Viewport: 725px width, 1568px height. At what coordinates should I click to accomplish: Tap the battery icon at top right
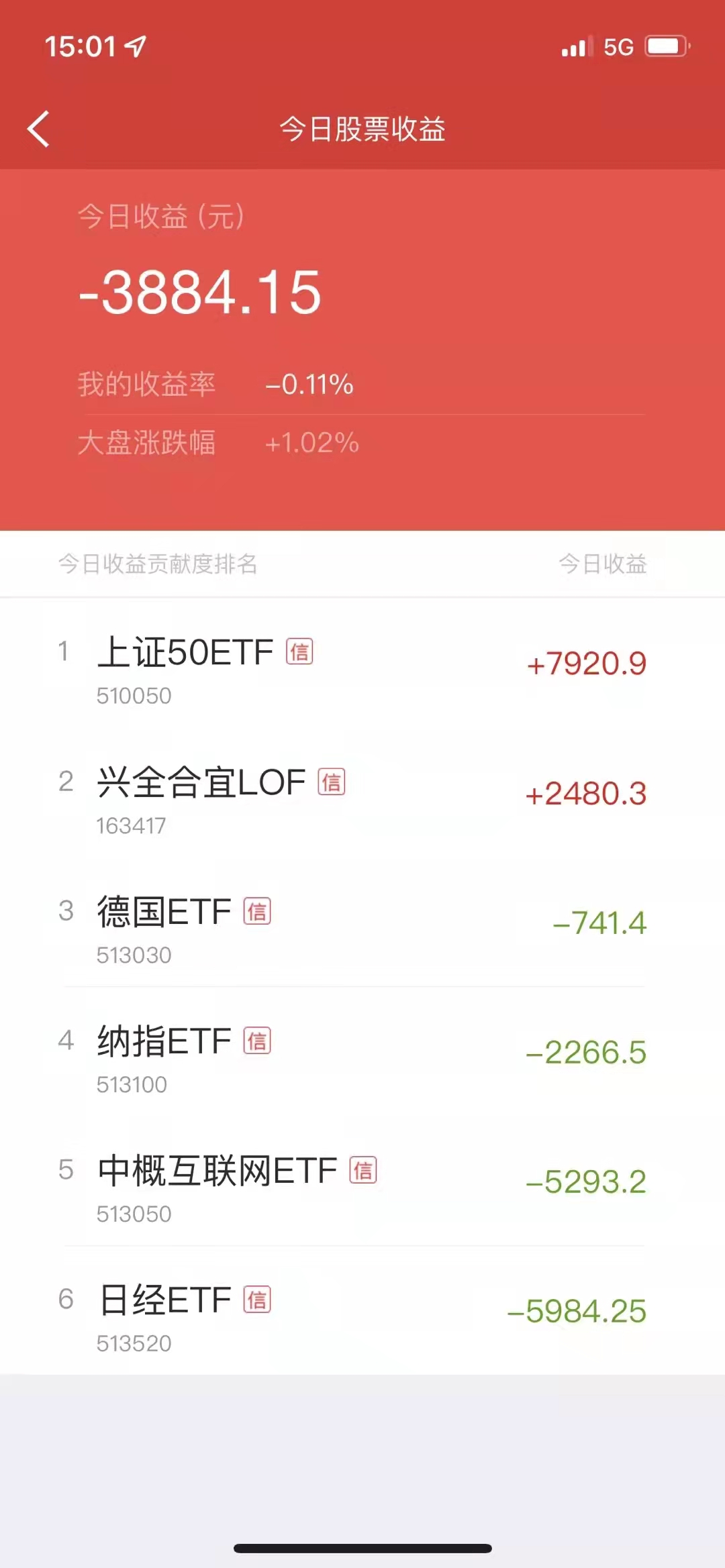pyautogui.click(x=665, y=46)
